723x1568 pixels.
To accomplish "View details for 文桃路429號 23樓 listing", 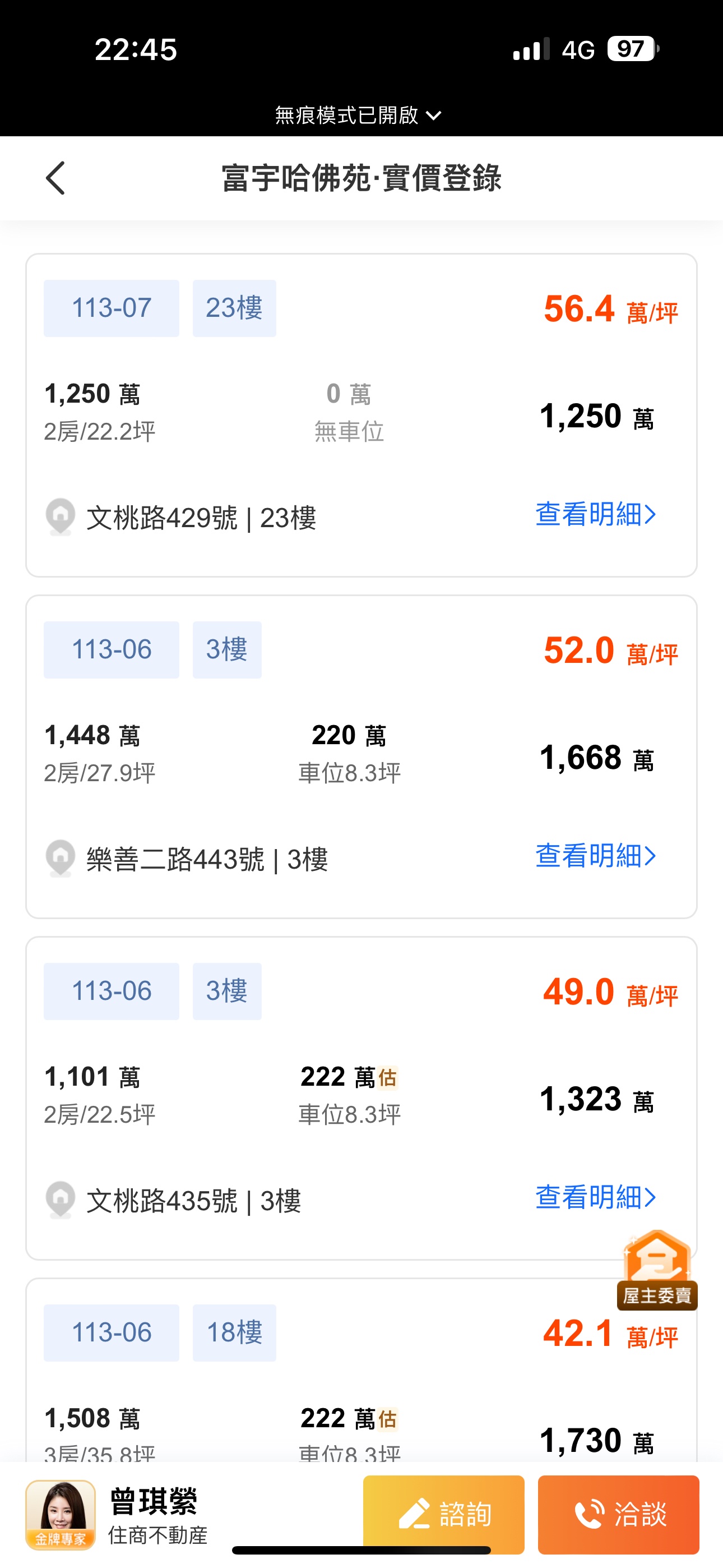I will [x=595, y=514].
